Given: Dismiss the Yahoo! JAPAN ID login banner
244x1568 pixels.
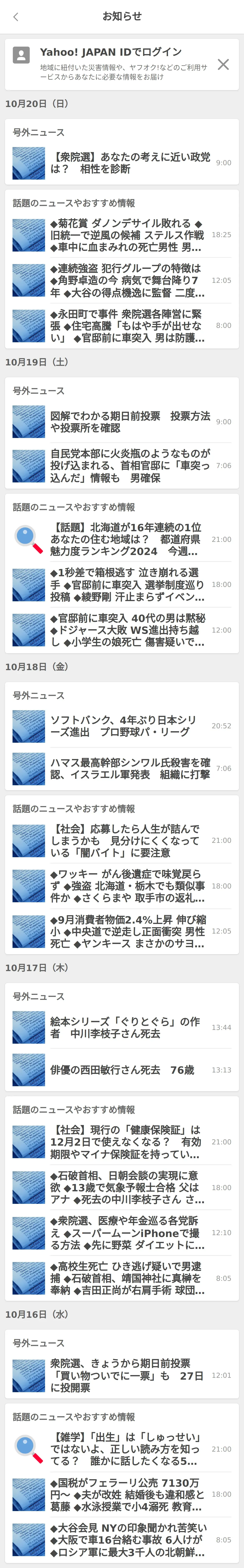Looking at the screenshot, I should tap(223, 64).
